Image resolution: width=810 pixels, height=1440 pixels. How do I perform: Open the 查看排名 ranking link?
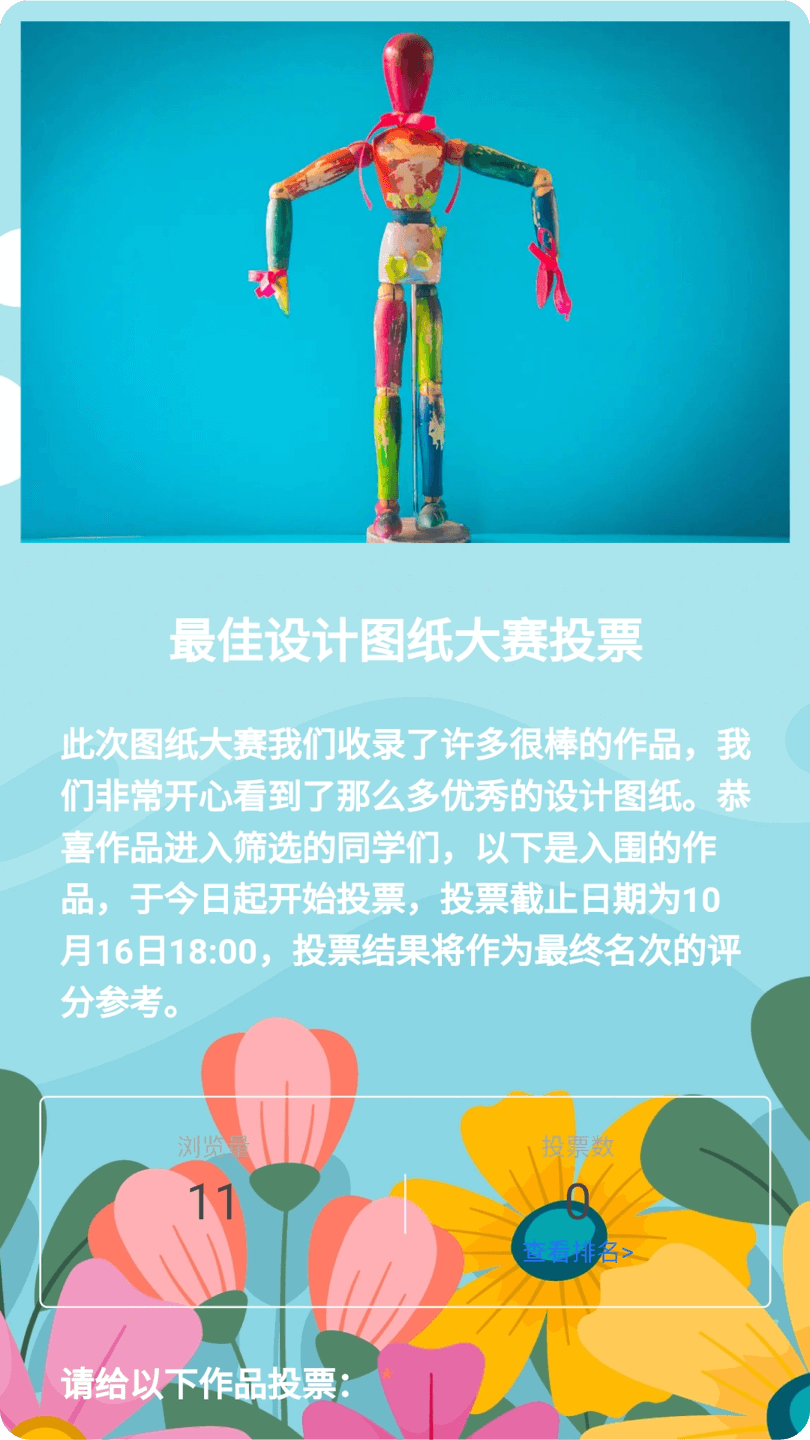577,1252
